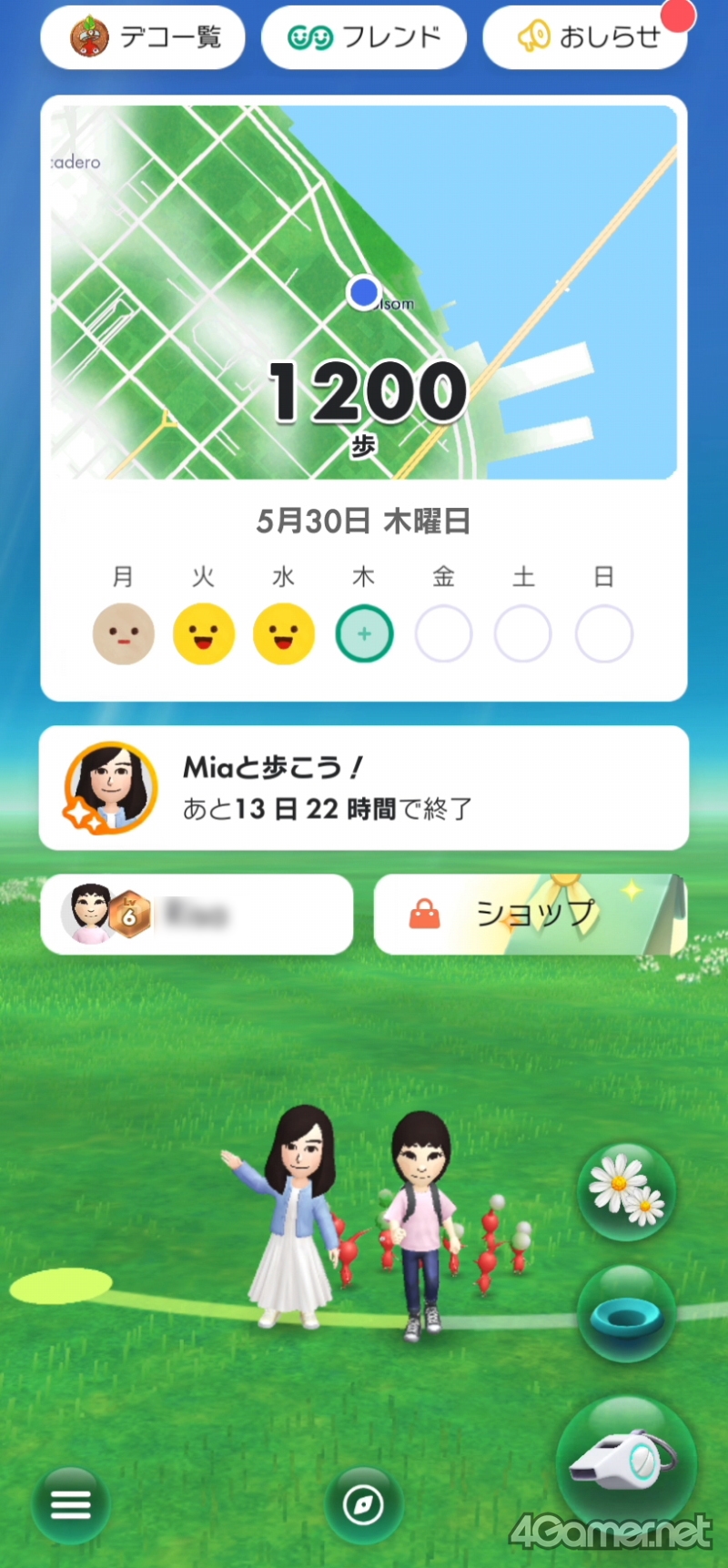Screen dimensions: 728x1568
Task: Open Wednesday's smiley mood entry
Action: pos(284,634)
